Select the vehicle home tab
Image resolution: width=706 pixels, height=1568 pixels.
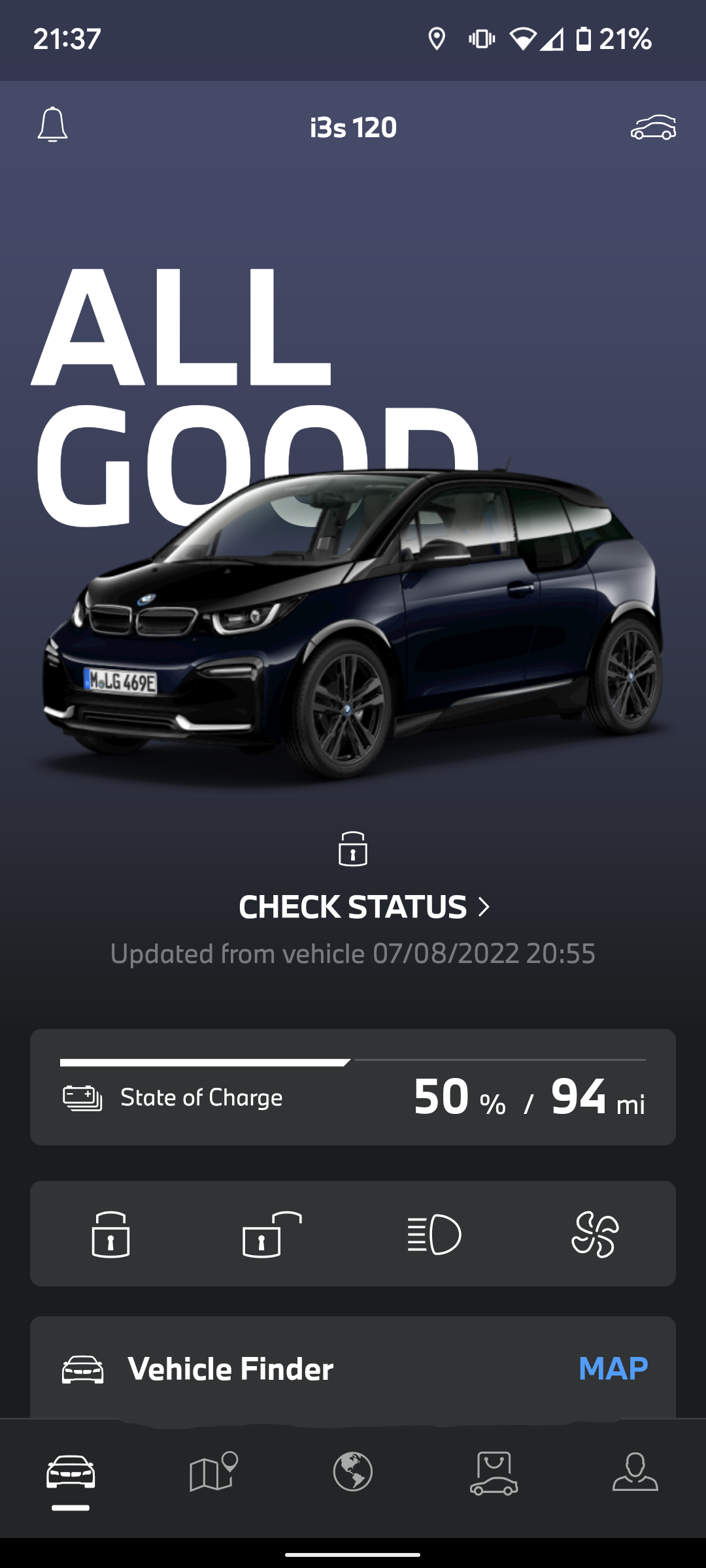coord(71,1473)
